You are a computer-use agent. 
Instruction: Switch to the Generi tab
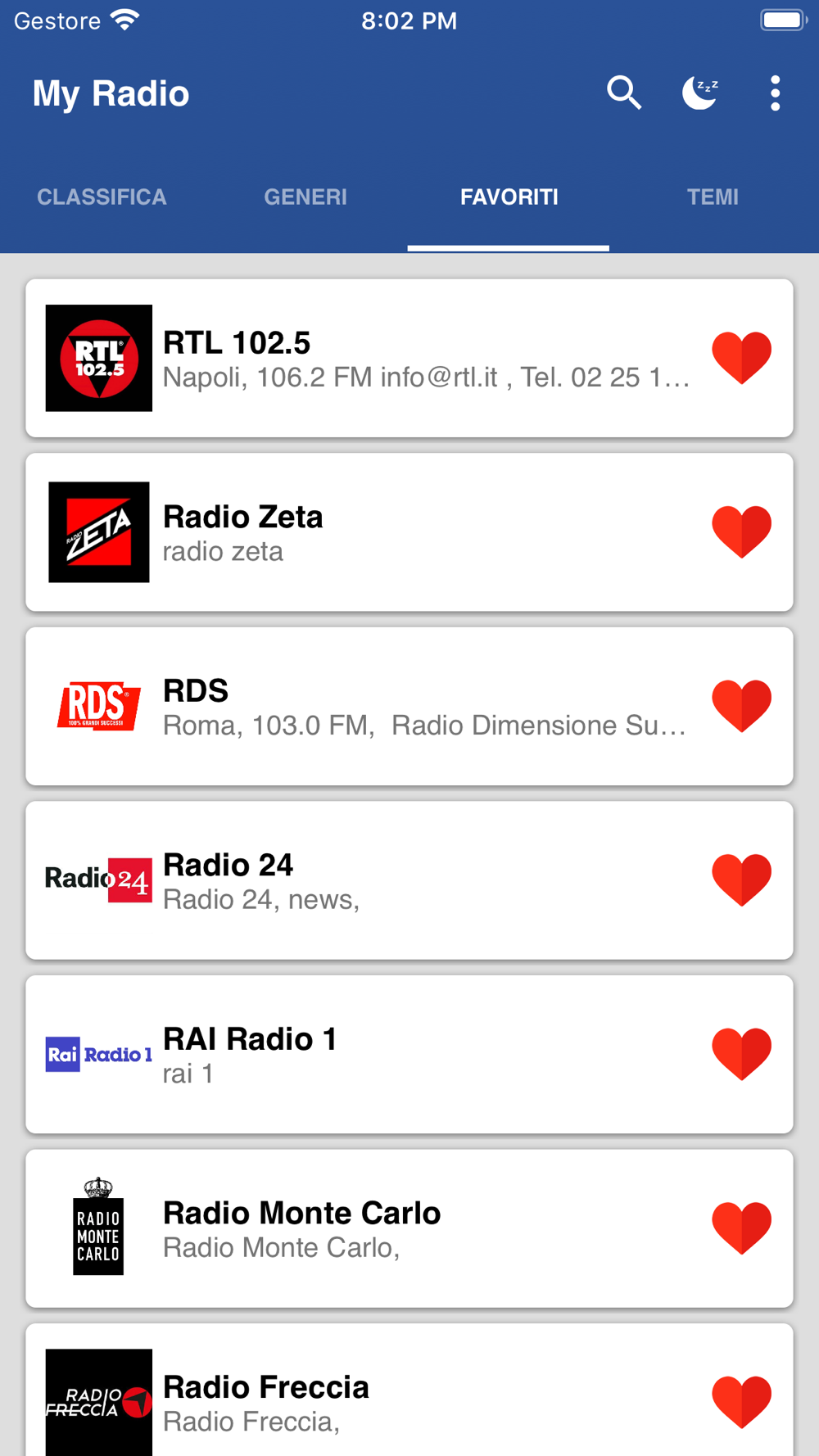(305, 197)
